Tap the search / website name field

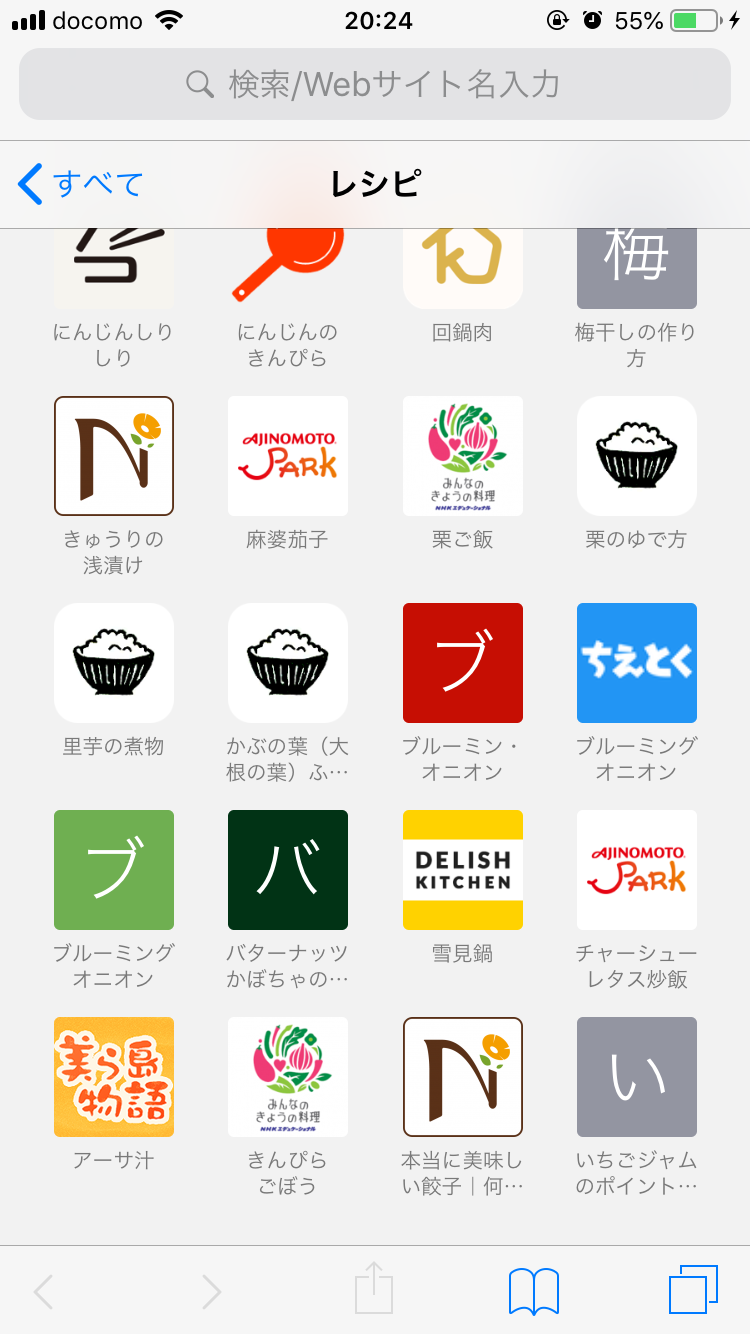coord(374,84)
